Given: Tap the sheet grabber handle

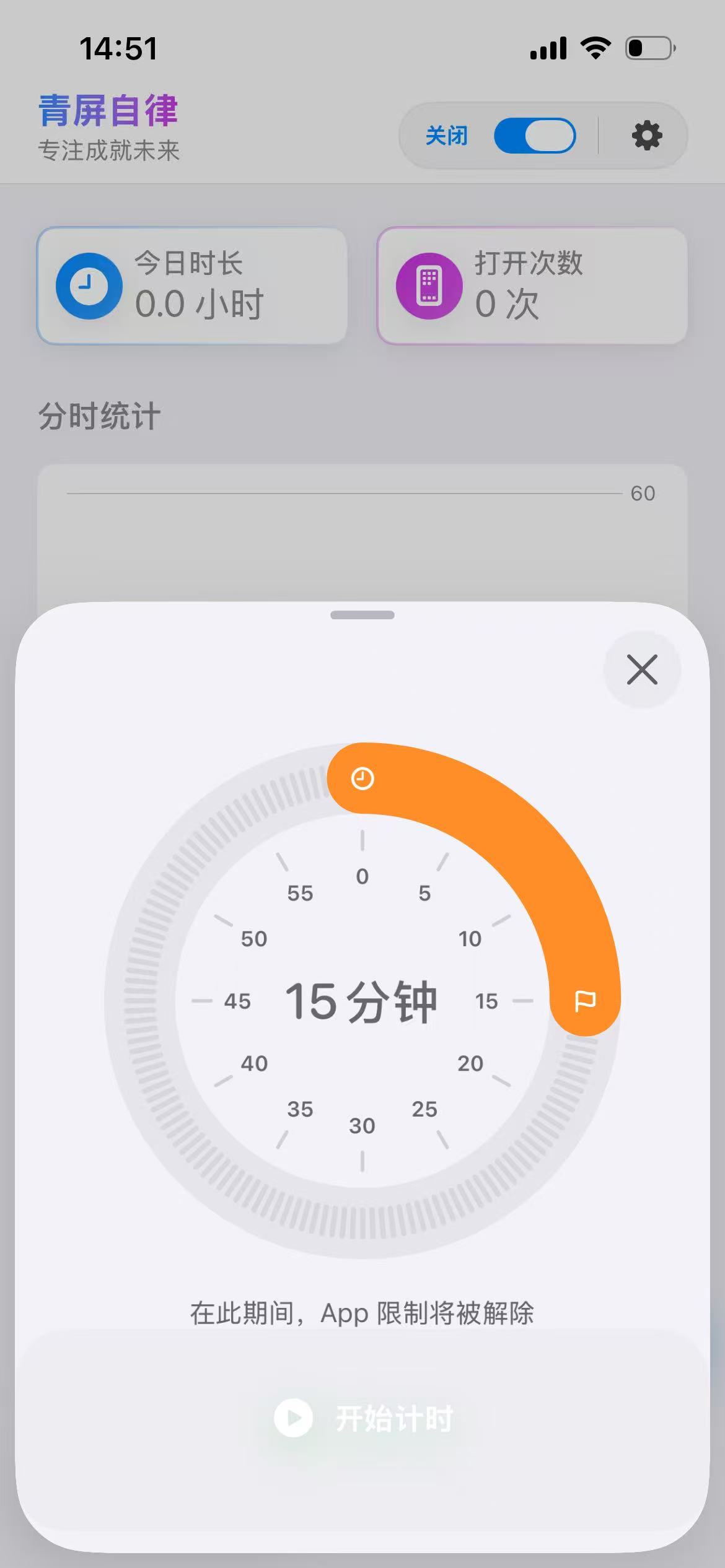Looking at the screenshot, I should pos(362,615).
